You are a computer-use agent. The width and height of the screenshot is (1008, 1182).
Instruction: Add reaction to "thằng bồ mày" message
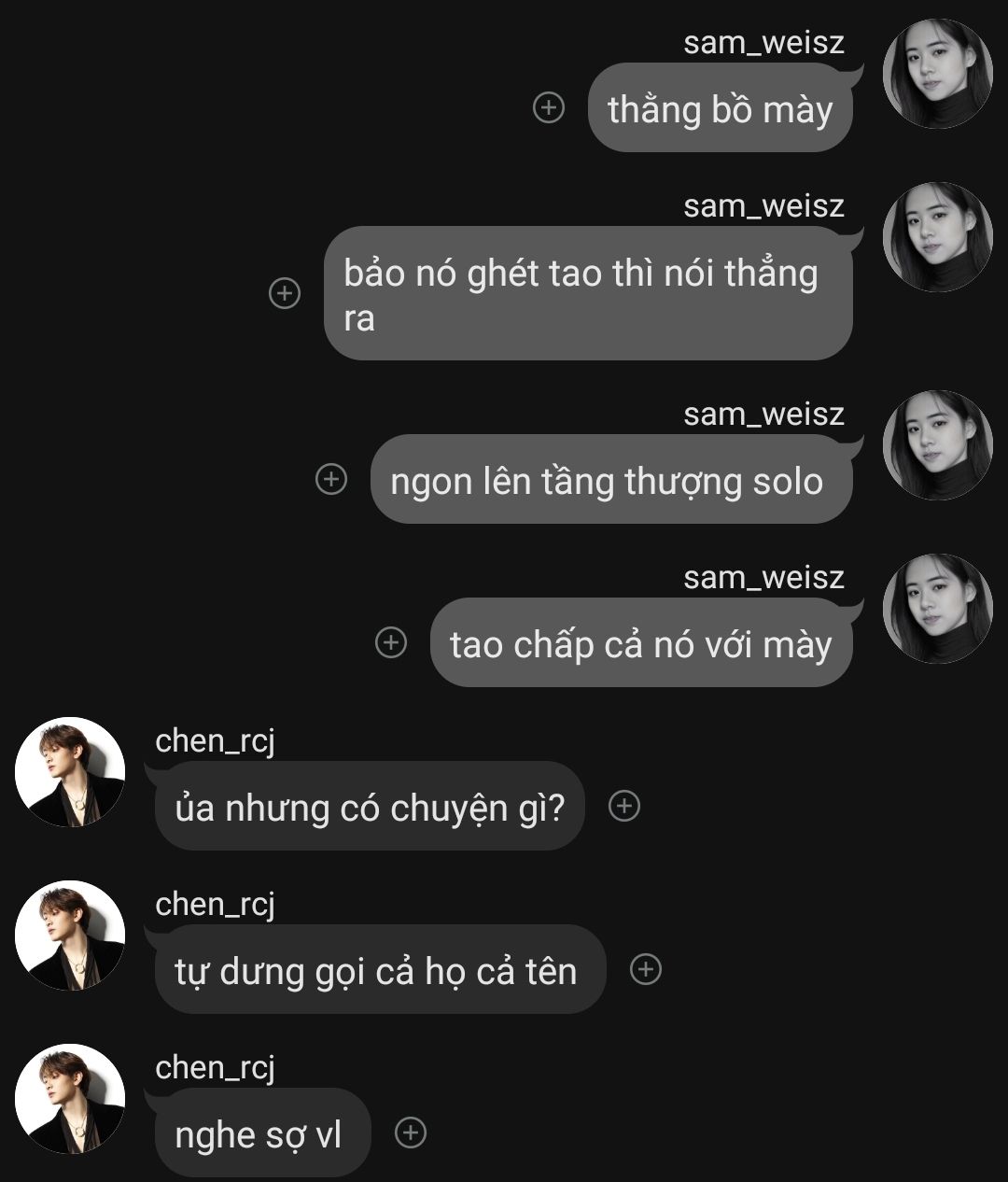pos(549,108)
